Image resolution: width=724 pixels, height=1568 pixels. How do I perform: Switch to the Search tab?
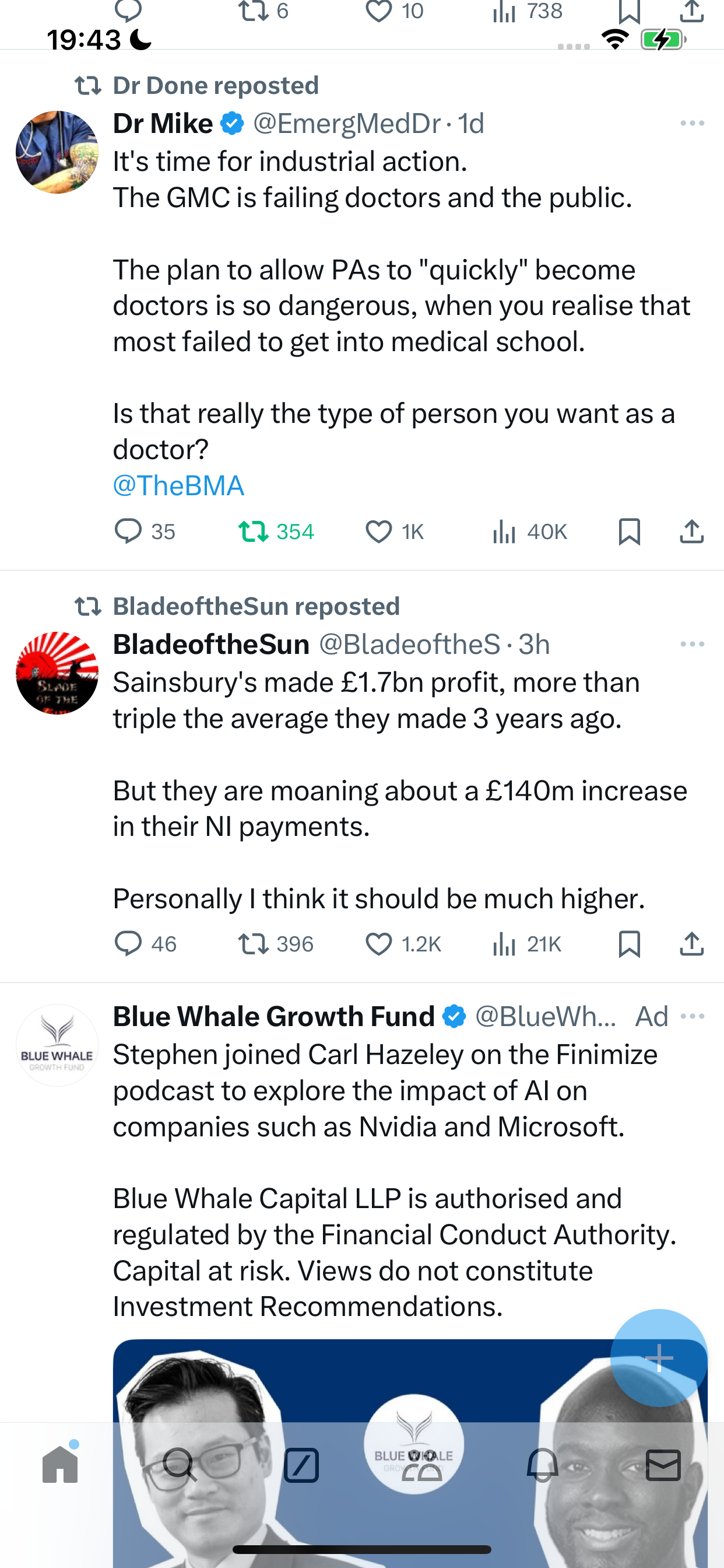pyautogui.click(x=180, y=1465)
